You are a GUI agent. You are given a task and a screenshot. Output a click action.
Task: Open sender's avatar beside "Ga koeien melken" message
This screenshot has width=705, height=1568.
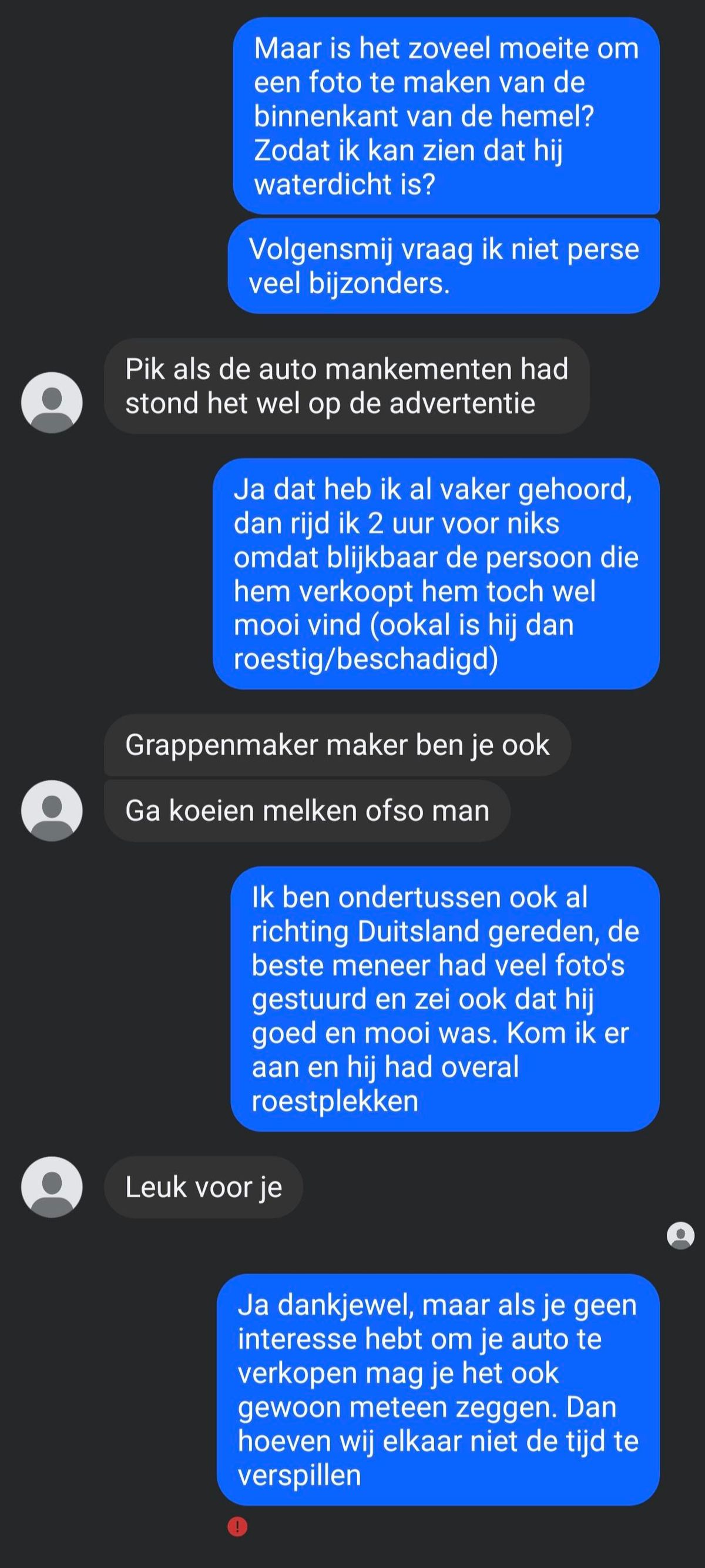[52, 810]
